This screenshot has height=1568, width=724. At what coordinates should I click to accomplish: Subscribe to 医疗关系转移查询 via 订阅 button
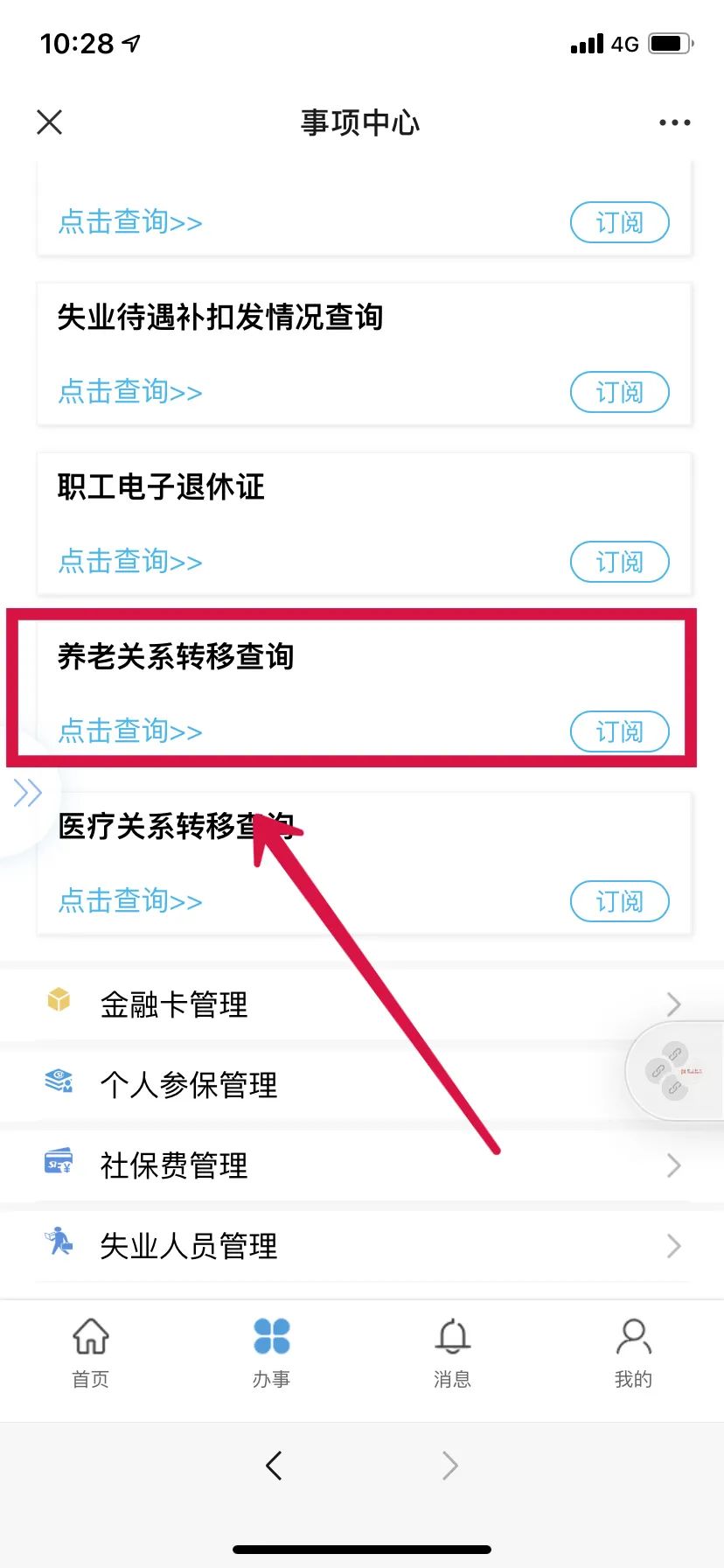click(619, 901)
